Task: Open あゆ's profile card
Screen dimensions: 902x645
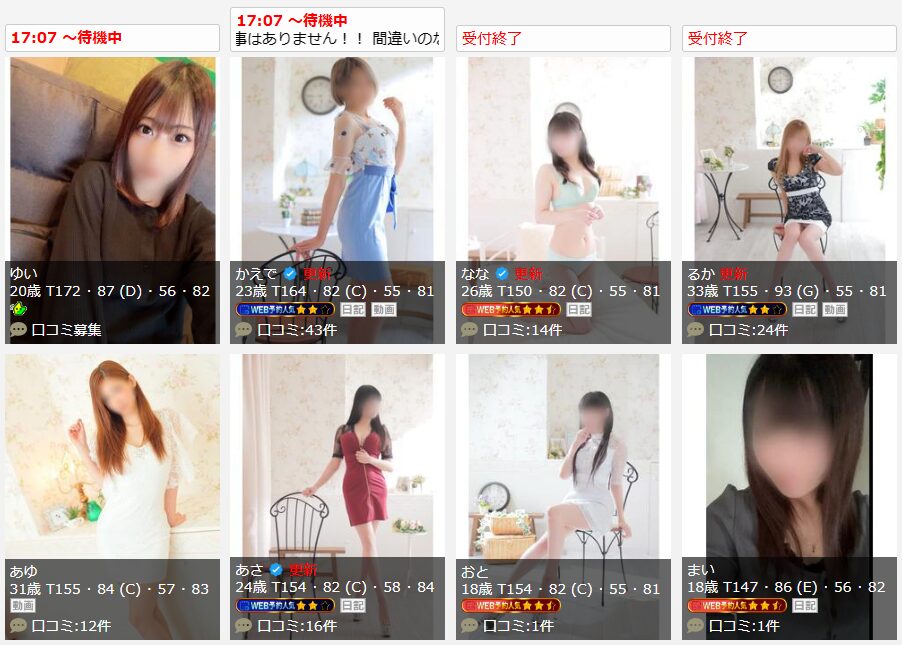Action: point(112,455)
